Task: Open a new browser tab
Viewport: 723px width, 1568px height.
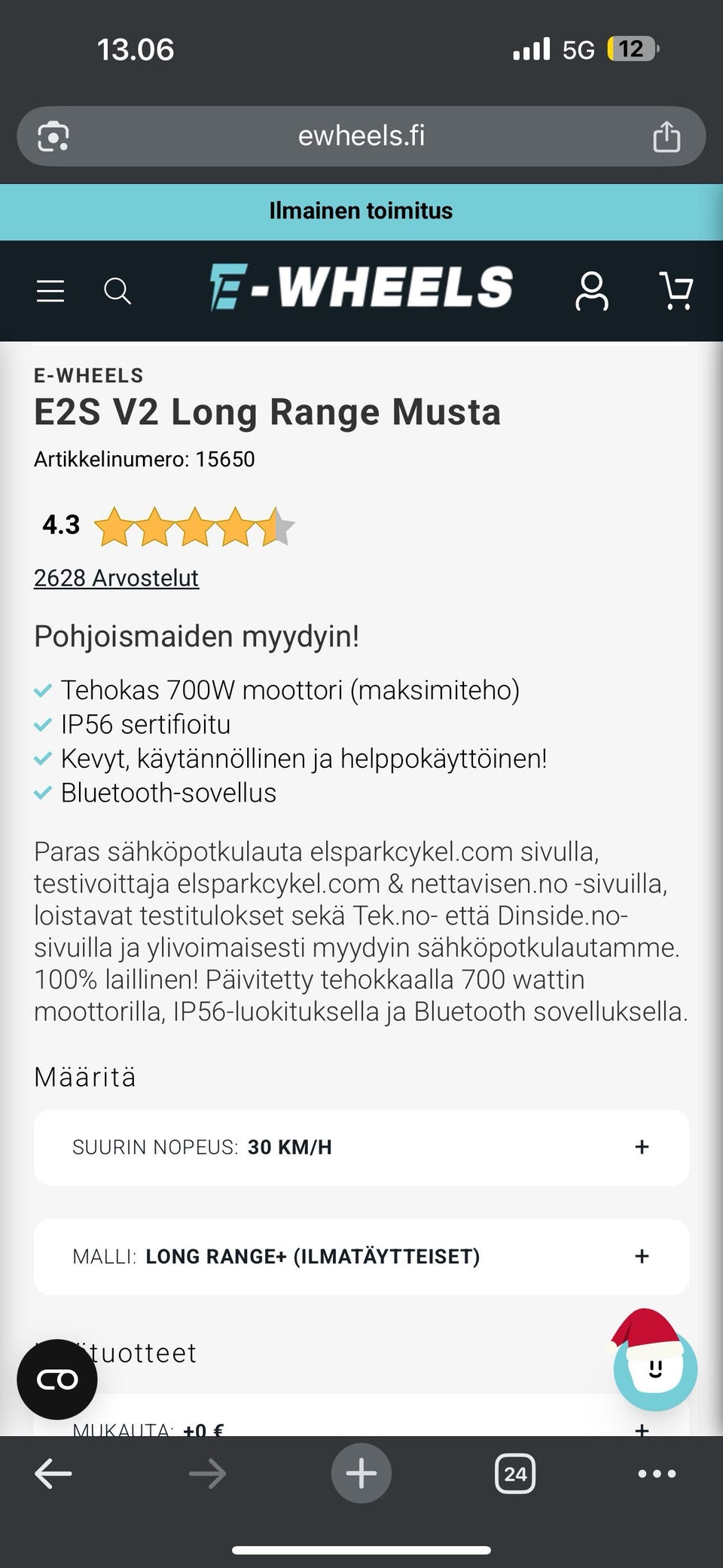Action: 361,1473
